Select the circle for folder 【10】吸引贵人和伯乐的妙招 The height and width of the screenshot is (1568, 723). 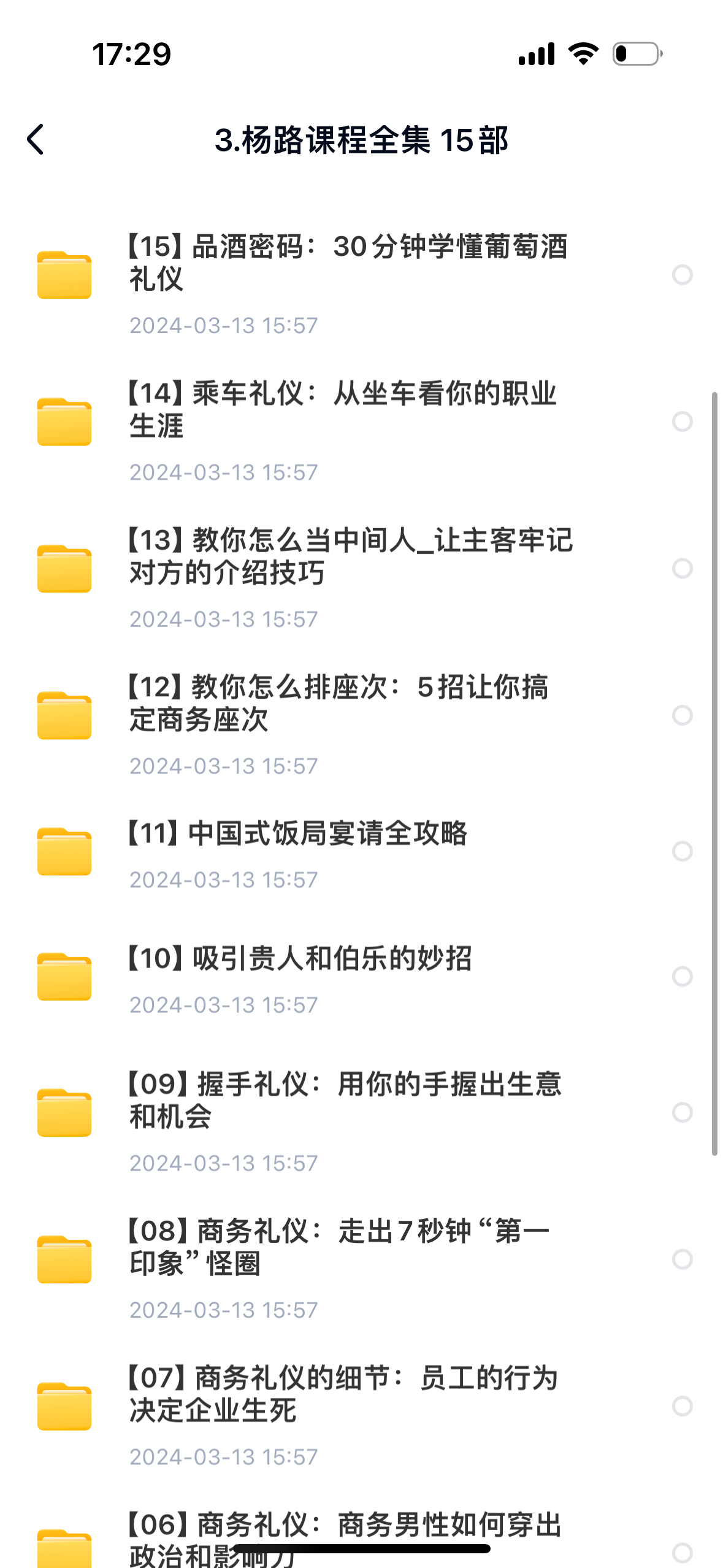tap(682, 977)
